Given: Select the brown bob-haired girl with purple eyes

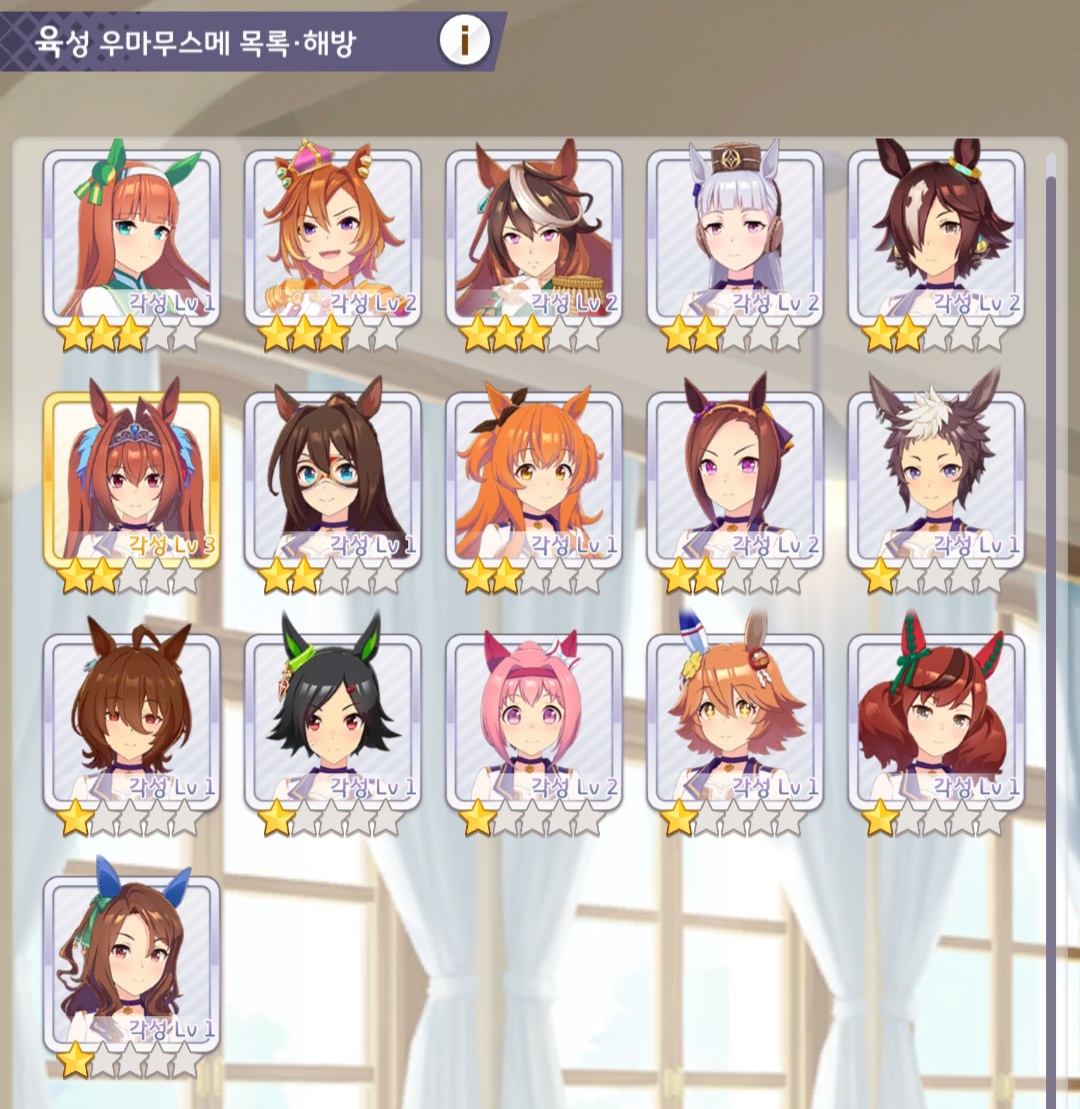Looking at the screenshot, I should (x=735, y=478).
